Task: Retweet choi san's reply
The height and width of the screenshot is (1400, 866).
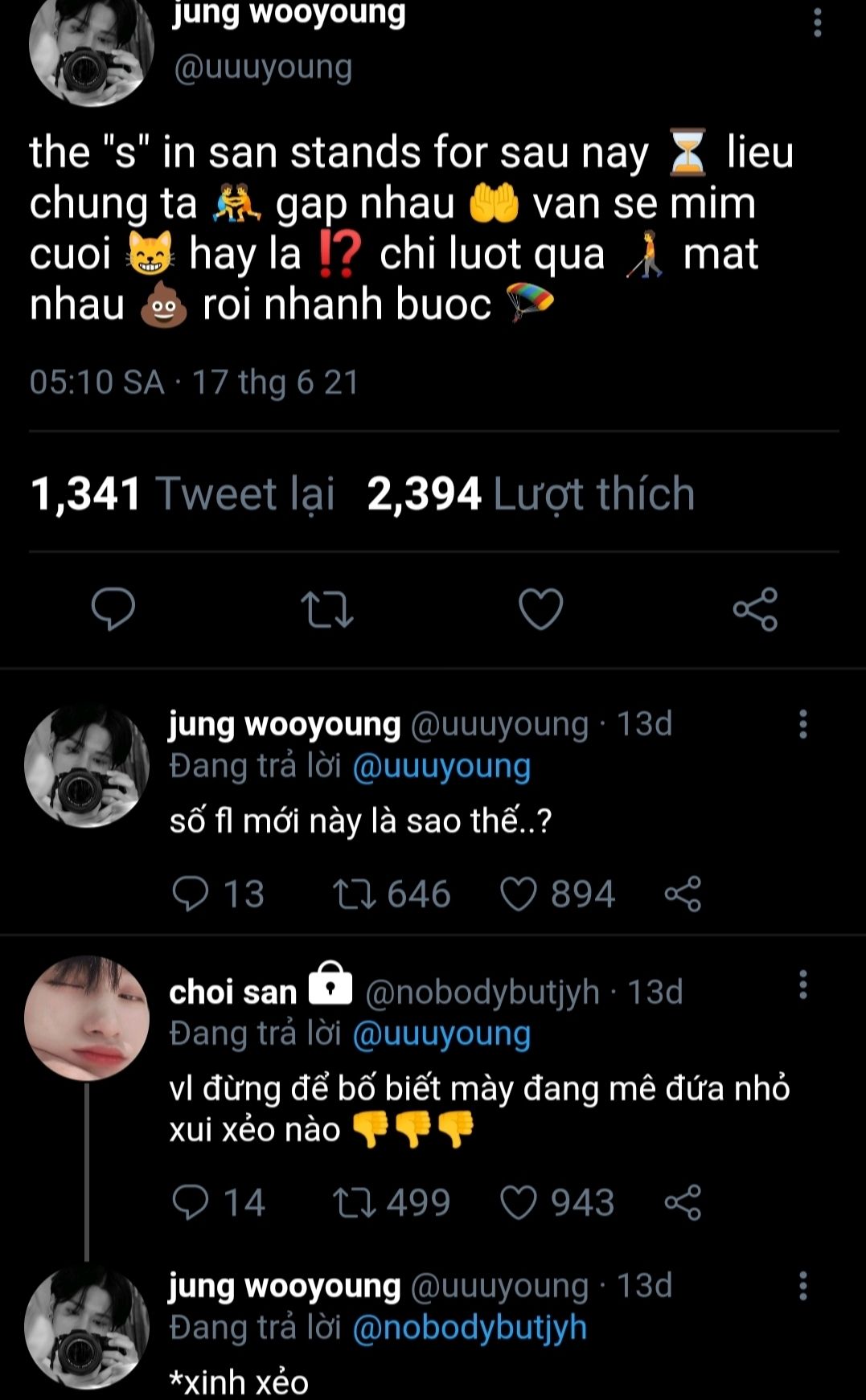Action: [355, 1202]
